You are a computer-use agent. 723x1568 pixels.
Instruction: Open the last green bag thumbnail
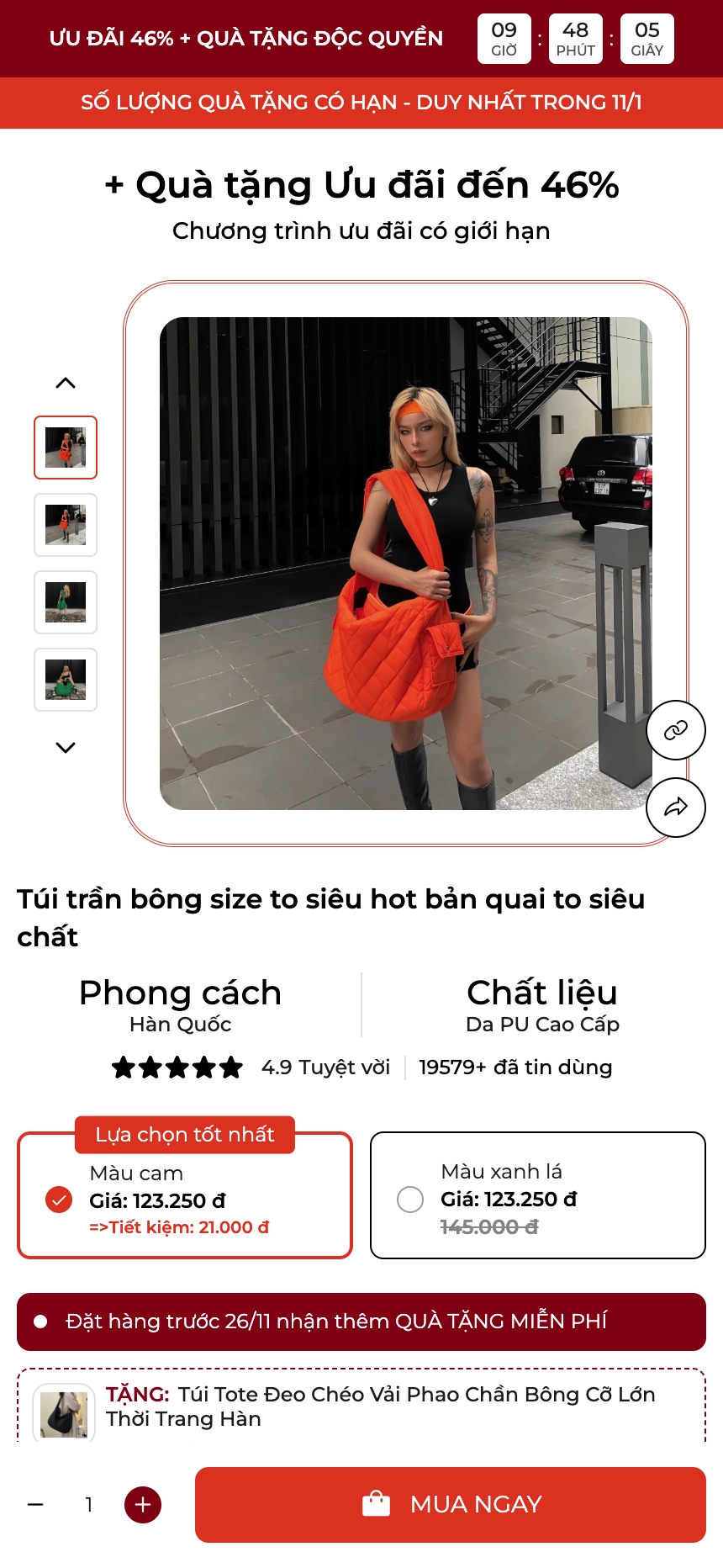coord(66,680)
